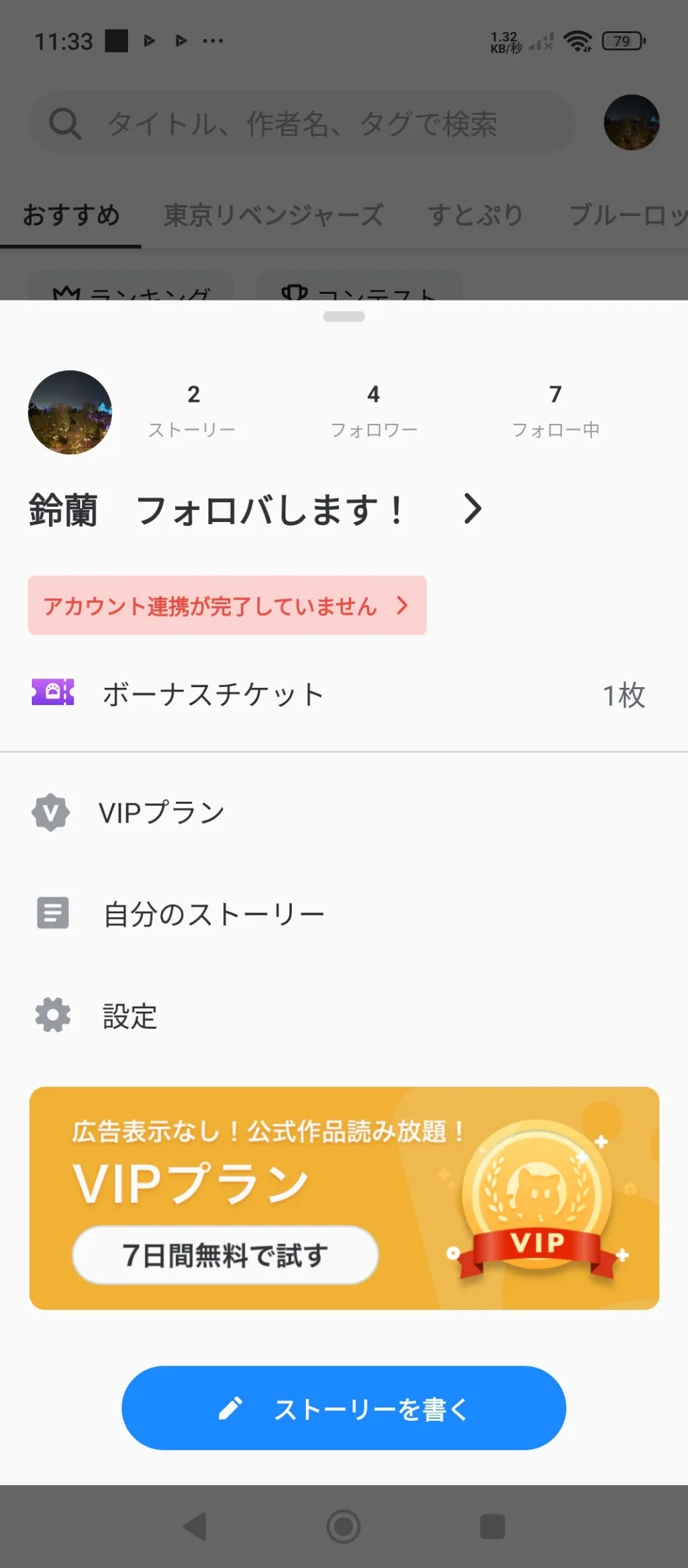This screenshot has height=1568, width=688.
Task: View フォロー中 list
Action: pos(555,411)
